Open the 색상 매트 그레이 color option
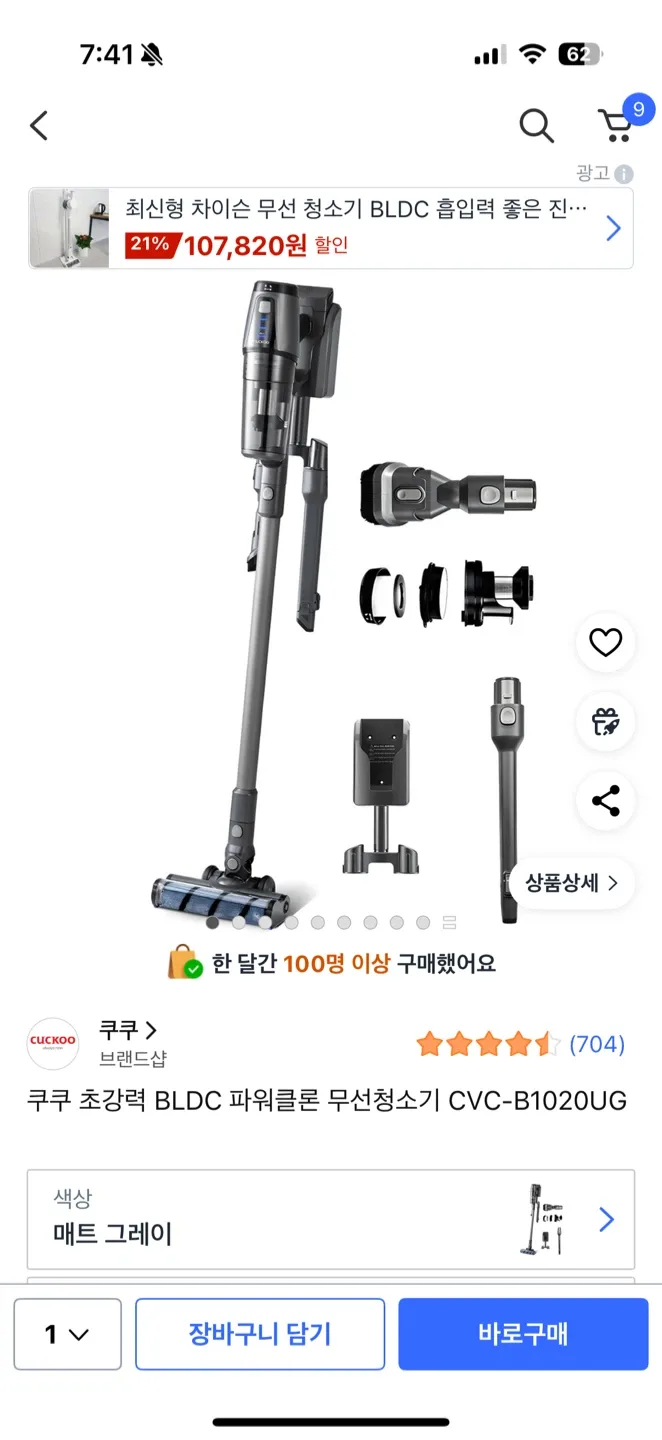This screenshot has height=1440, width=662. [330, 1219]
